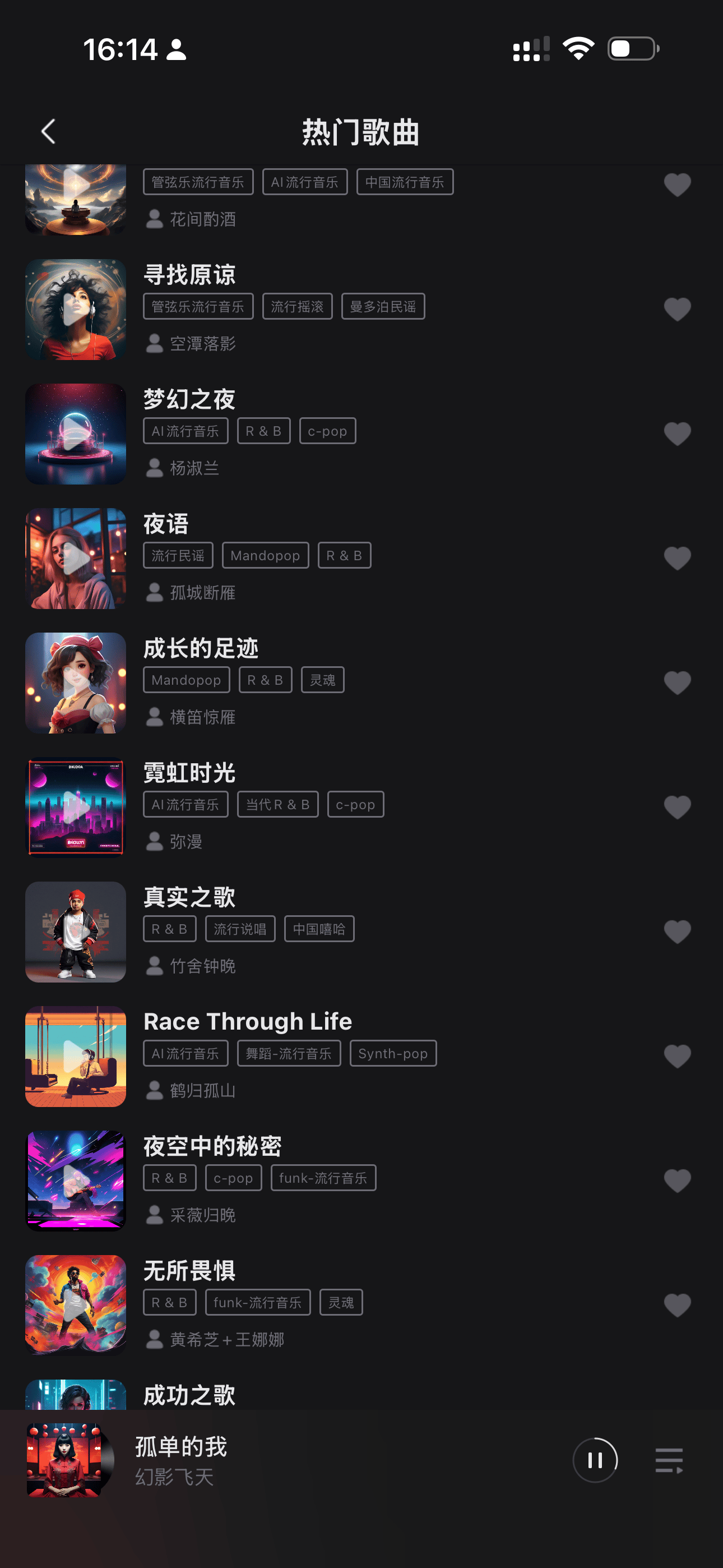Image resolution: width=723 pixels, height=1568 pixels.
Task: Favorite the song 真实之歌
Action: [x=676, y=932]
